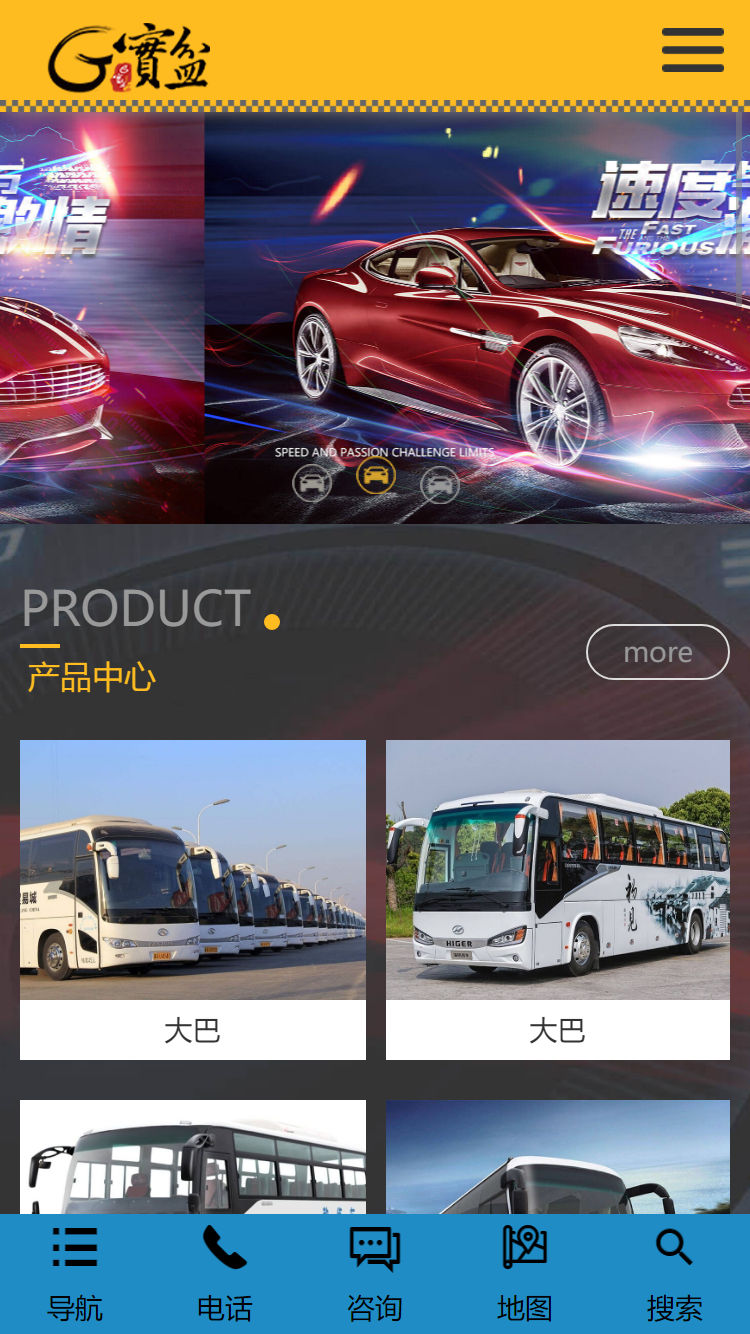Select the first carousel car indicator

[312, 484]
